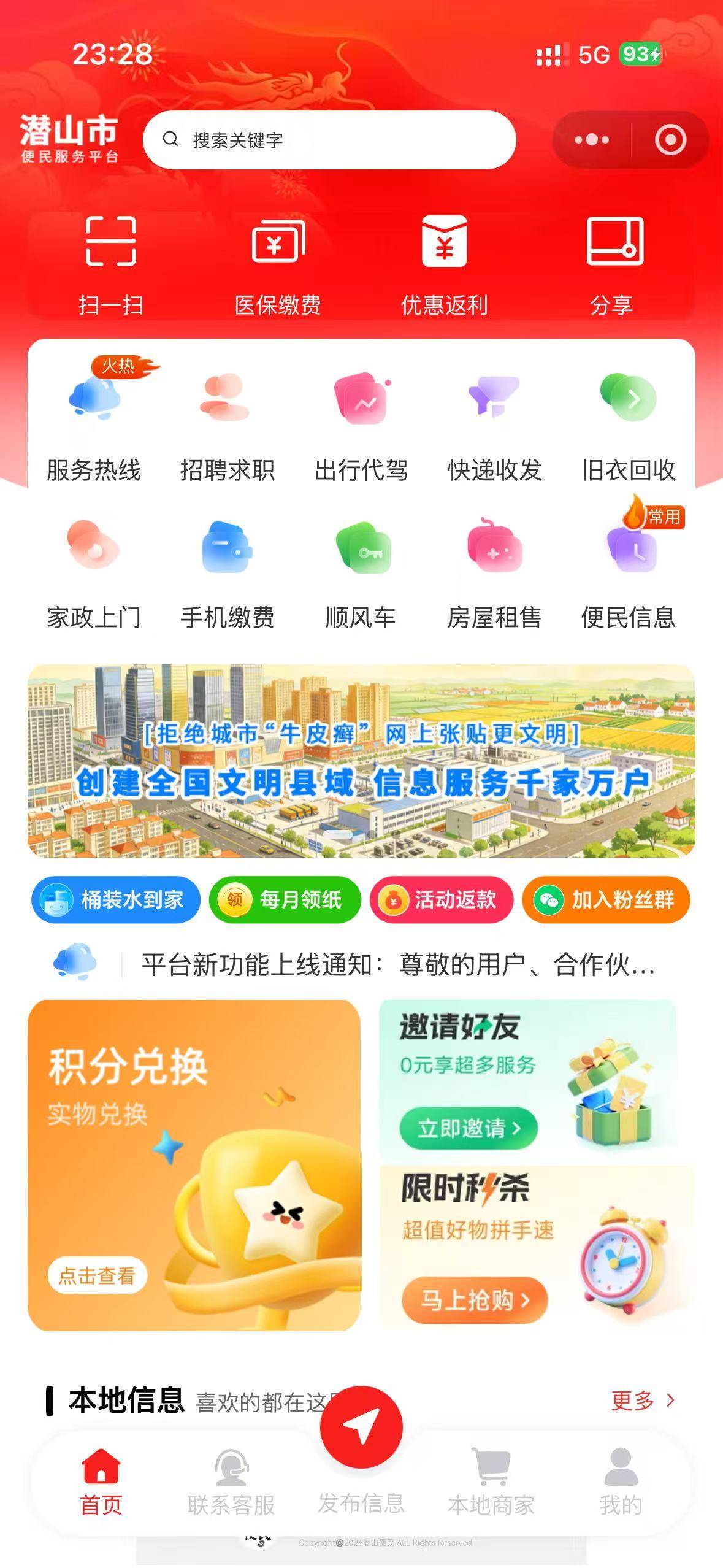The height and width of the screenshot is (1568, 723).
Task: Tap 点击查看 on 积分兑换 card
Action: [97, 1275]
